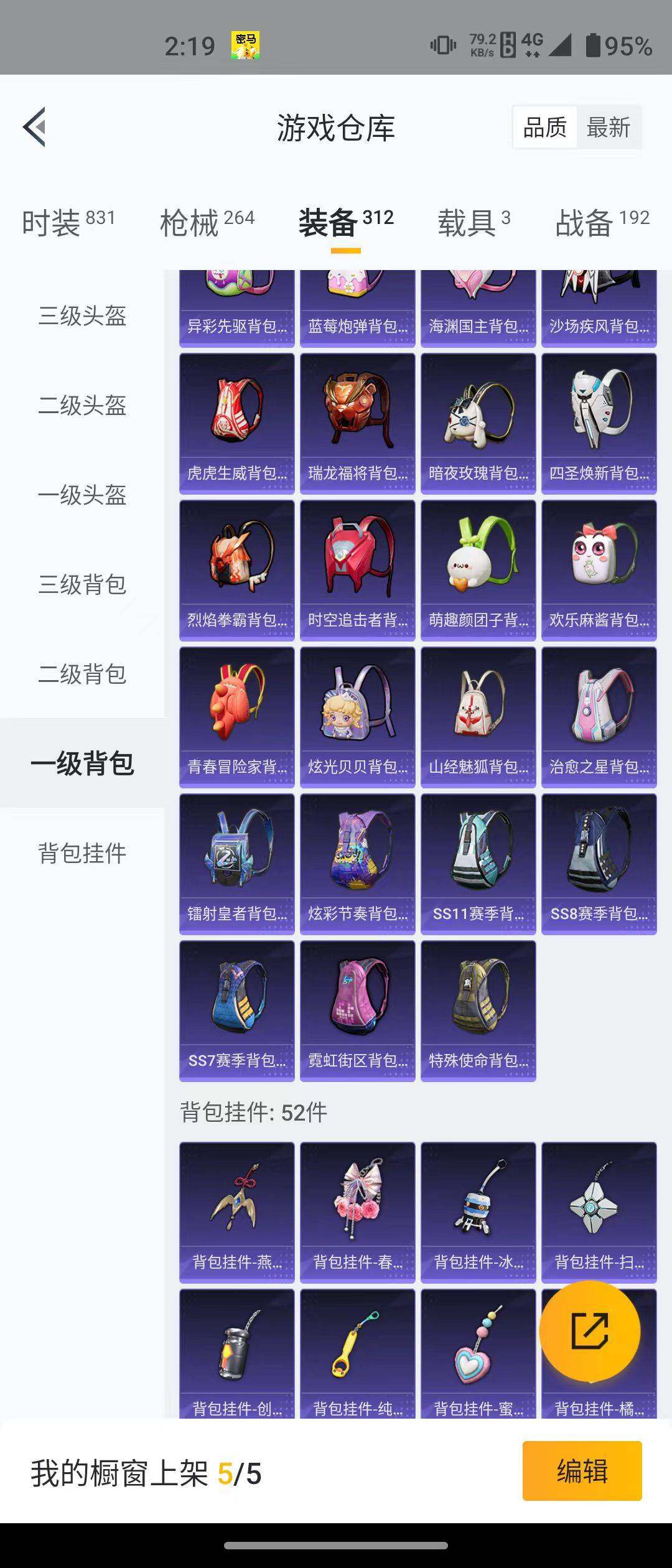Select 三级头盔 in the sidebar
Image resolution: width=672 pixels, height=1568 pixels.
coord(81,317)
